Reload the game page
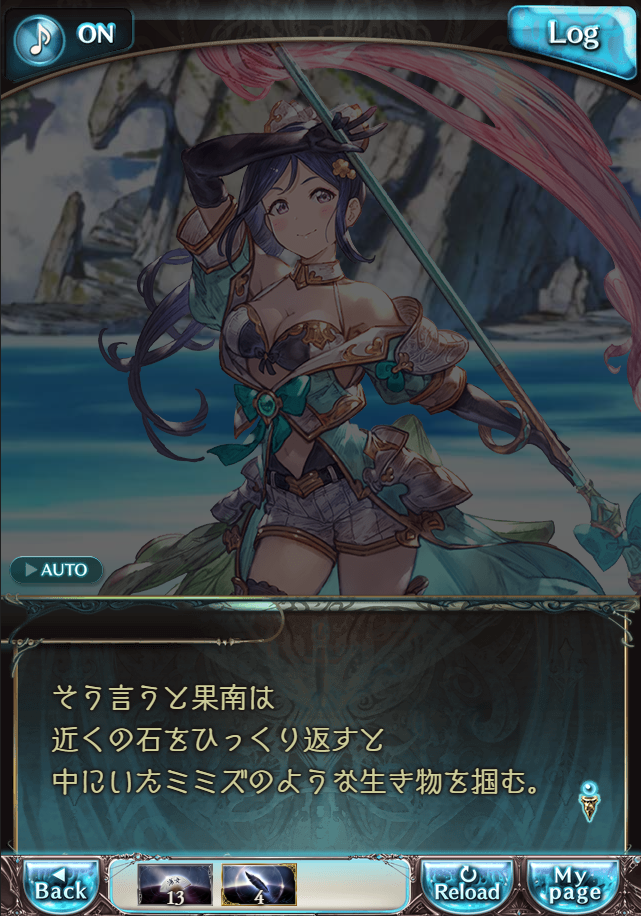Screen dimensions: 641x916 point(467,884)
